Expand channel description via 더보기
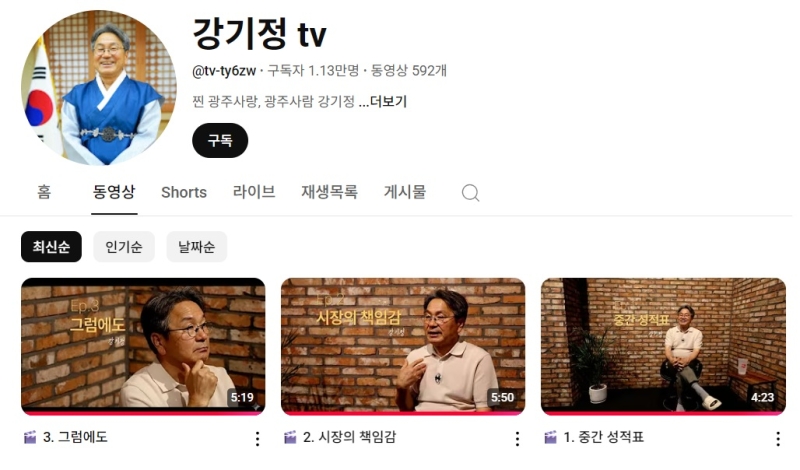The height and width of the screenshot is (470, 800). click(x=386, y=102)
